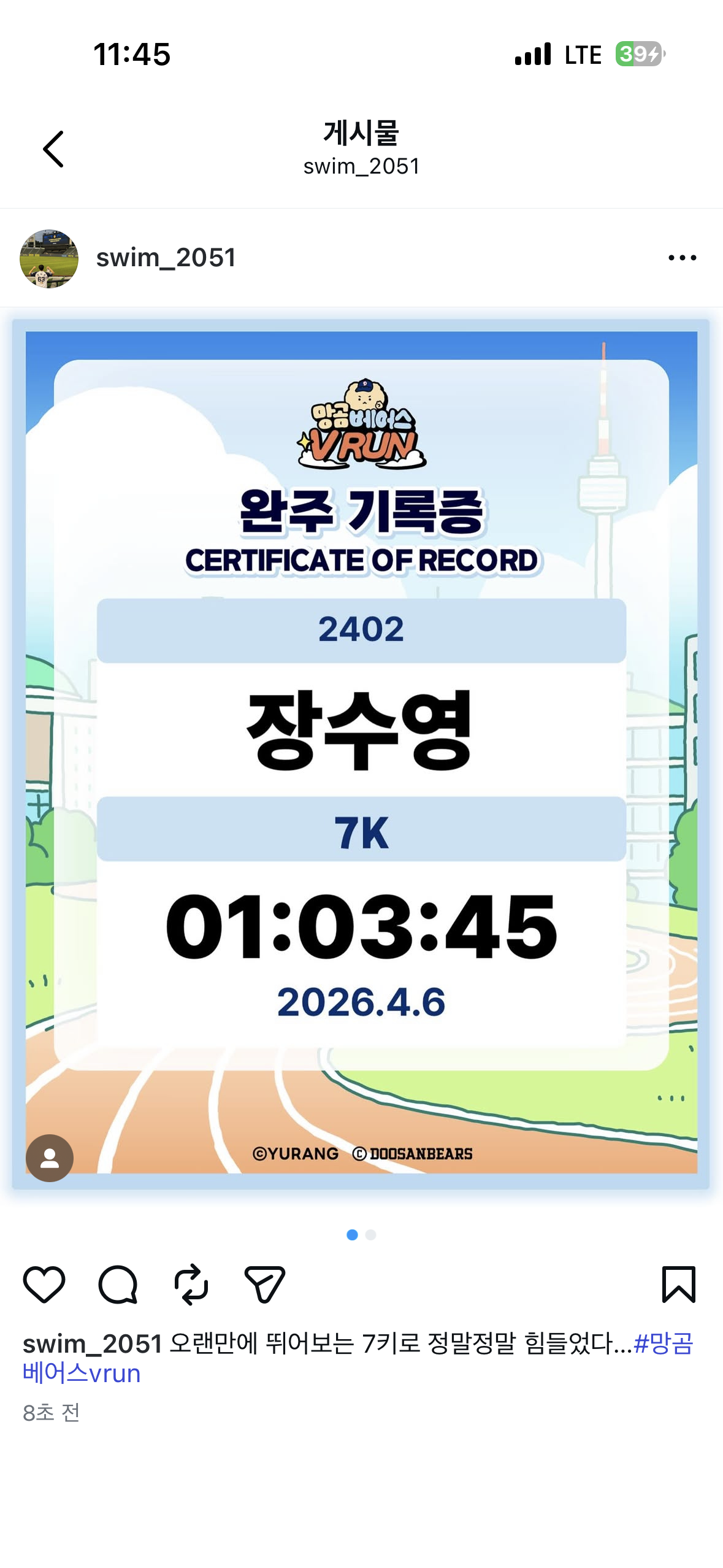Save the post with the bookmark icon
723x1568 pixels.
point(678,1283)
